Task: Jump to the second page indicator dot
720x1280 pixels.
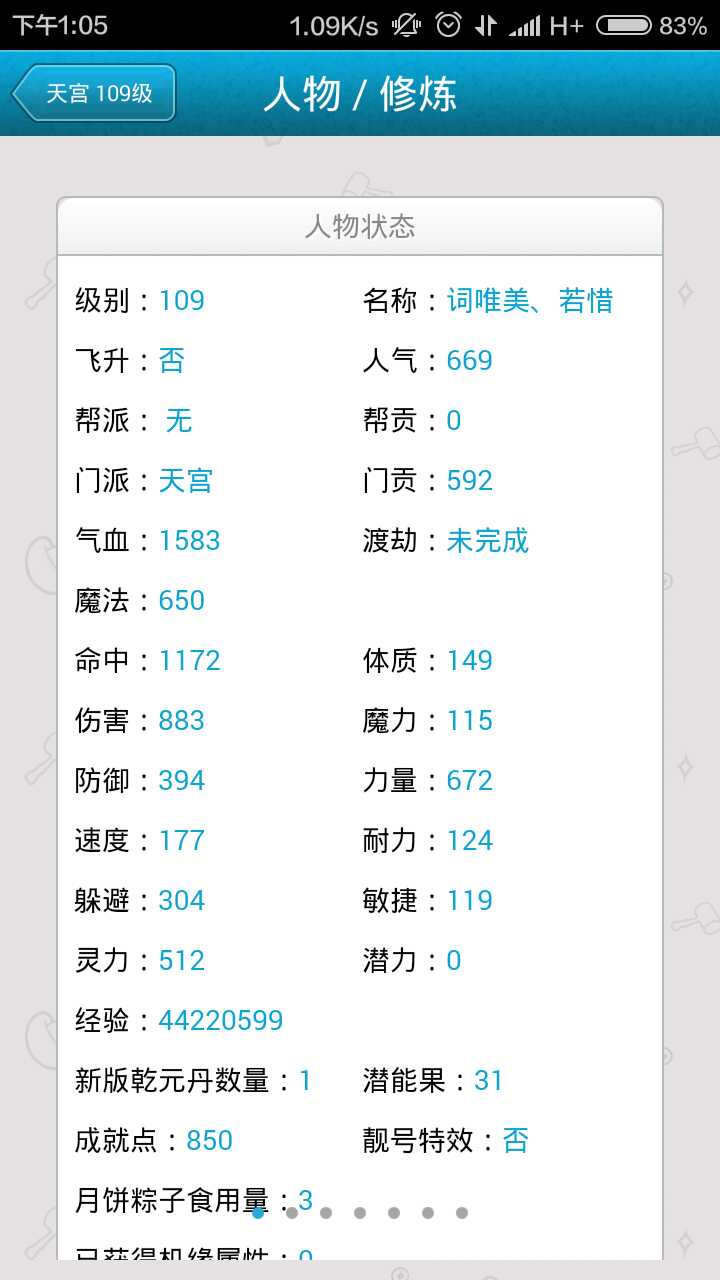Action: coord(292,1213)
